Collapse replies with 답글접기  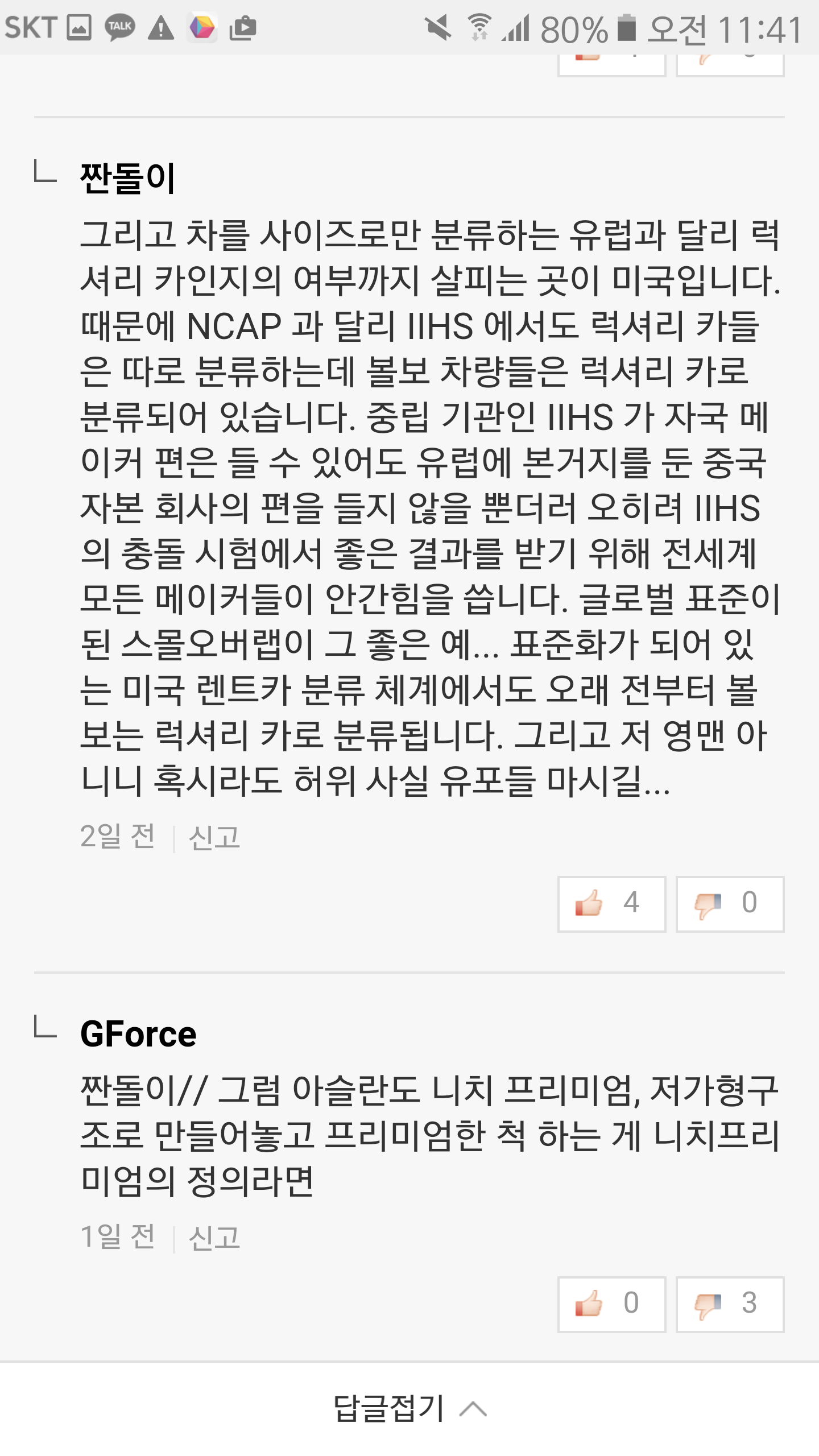click(x=409, y=1409)
